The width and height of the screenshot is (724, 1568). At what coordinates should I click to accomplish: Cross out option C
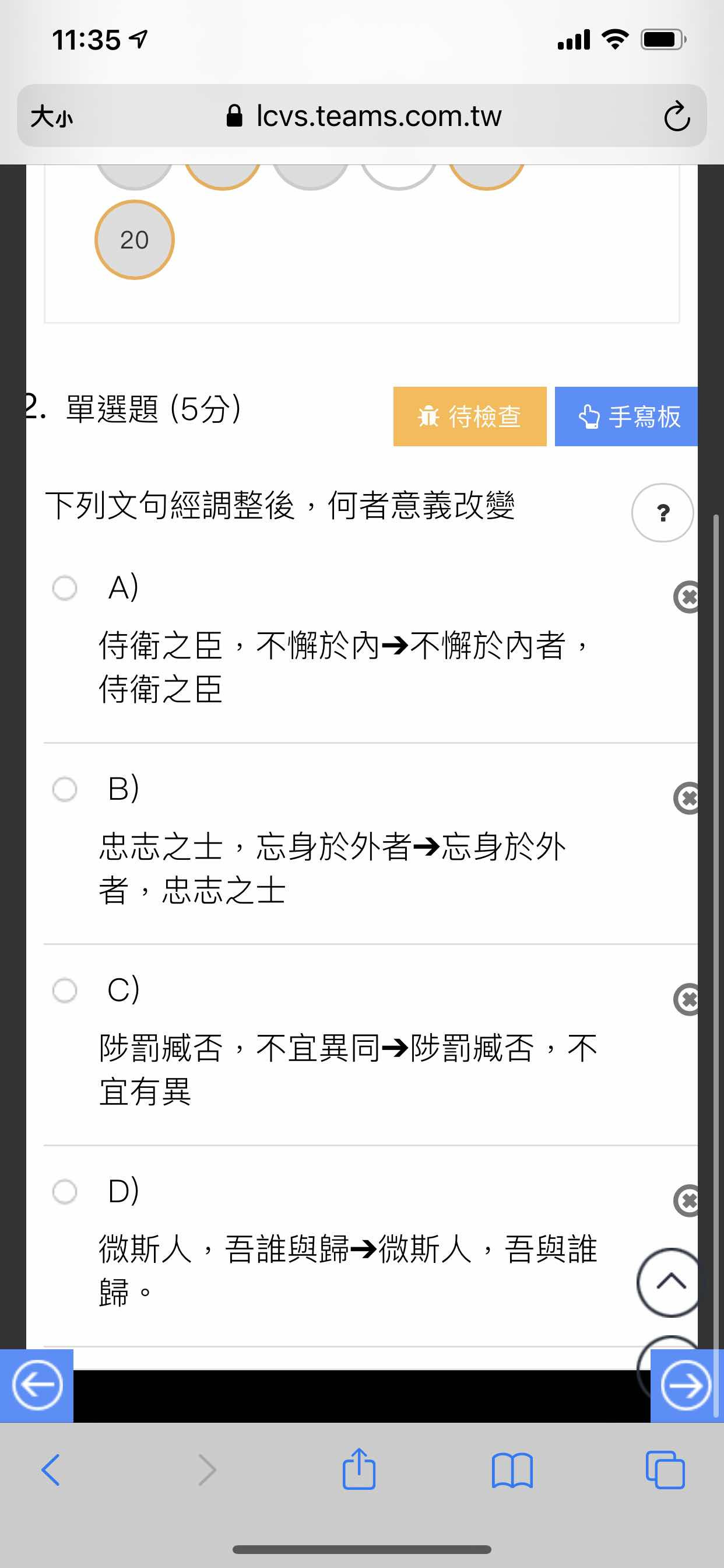[x=687, y=999]
